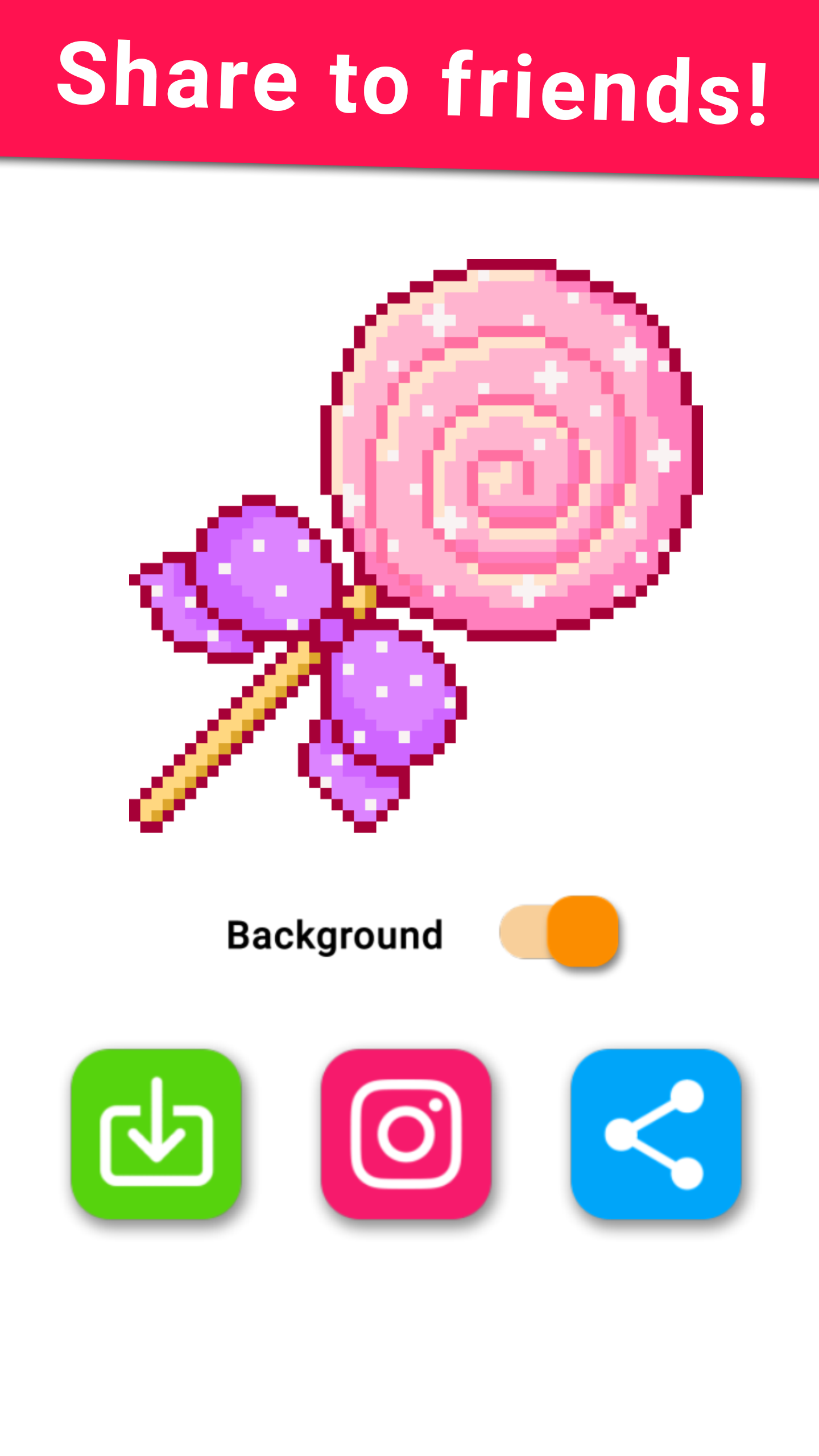Open the blue share button
819x1456 pixels.
[x=656, y=1134]
